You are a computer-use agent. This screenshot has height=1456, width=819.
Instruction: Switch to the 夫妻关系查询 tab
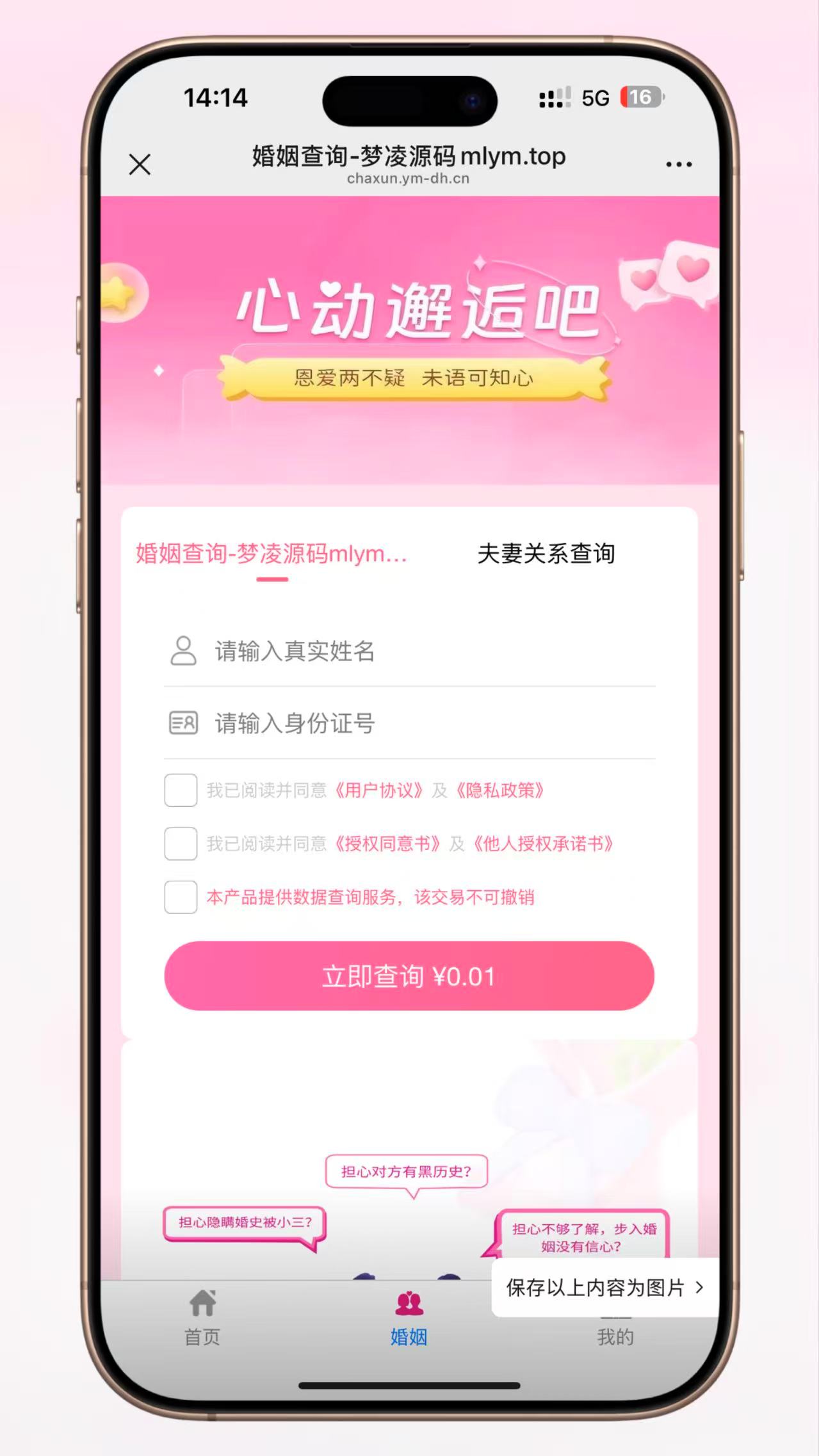[546, 554]
